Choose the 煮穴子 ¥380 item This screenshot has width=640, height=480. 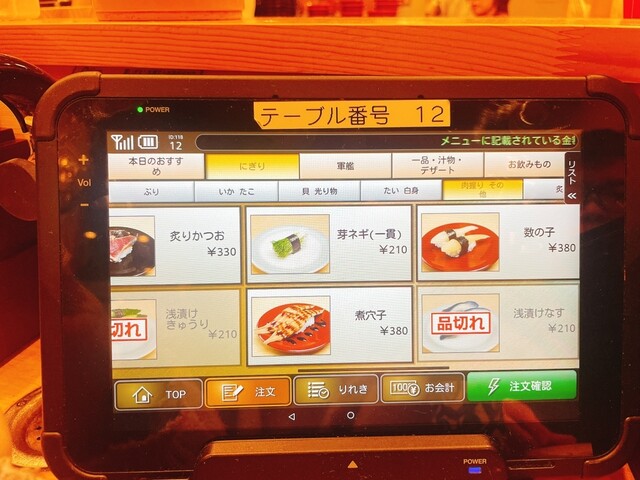tap(329, 324)
